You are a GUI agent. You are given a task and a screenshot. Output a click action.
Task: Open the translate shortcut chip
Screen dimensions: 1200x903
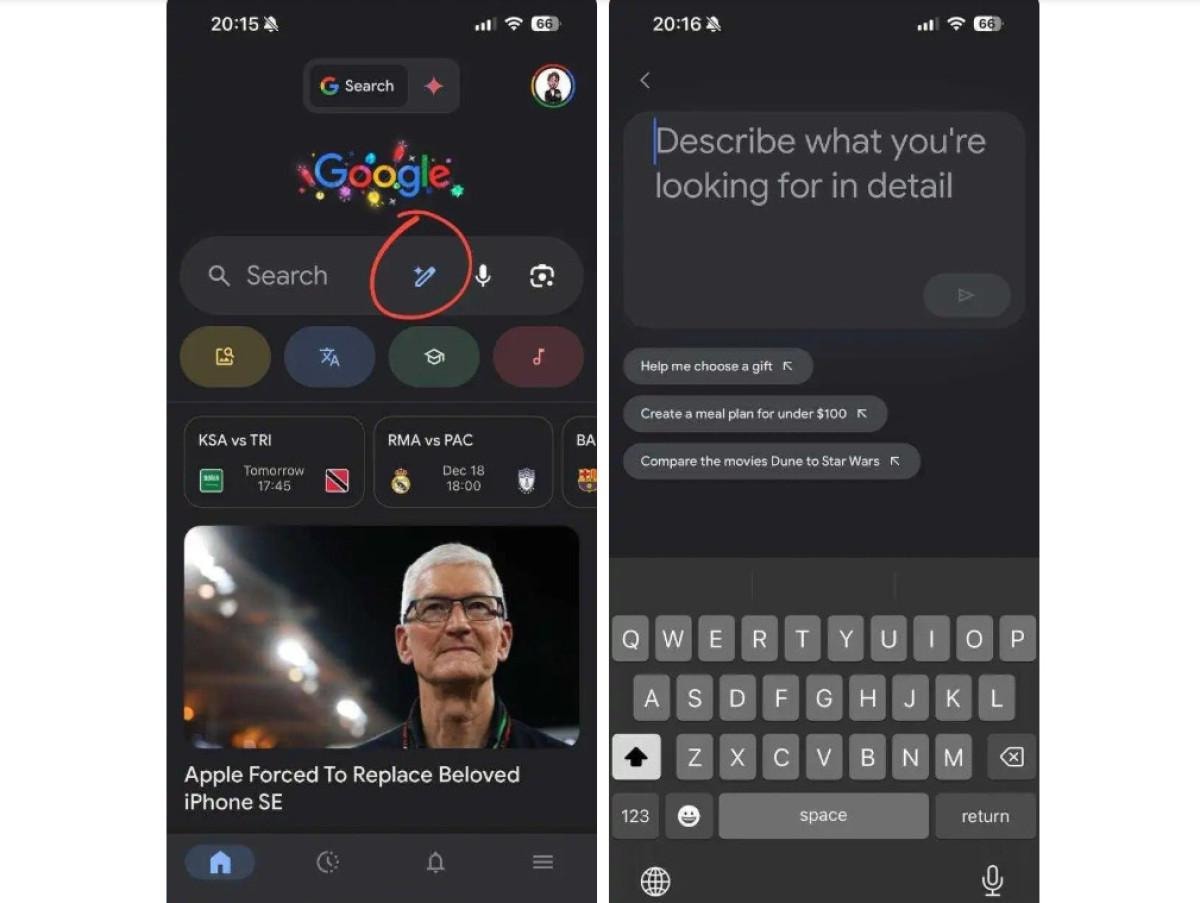(329, 357)
